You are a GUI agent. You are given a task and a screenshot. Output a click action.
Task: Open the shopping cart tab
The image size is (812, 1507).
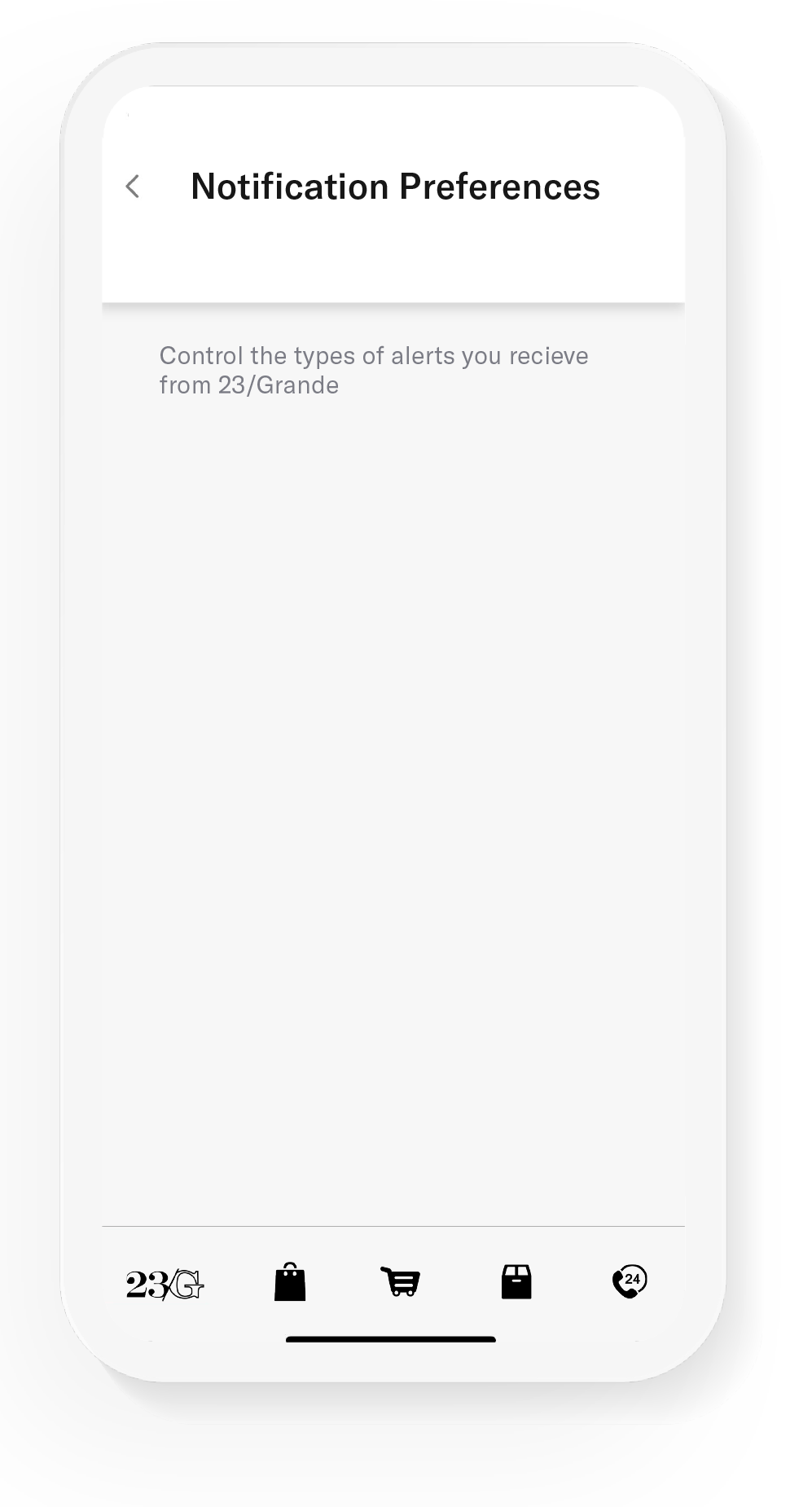[x=401, y=1281]
